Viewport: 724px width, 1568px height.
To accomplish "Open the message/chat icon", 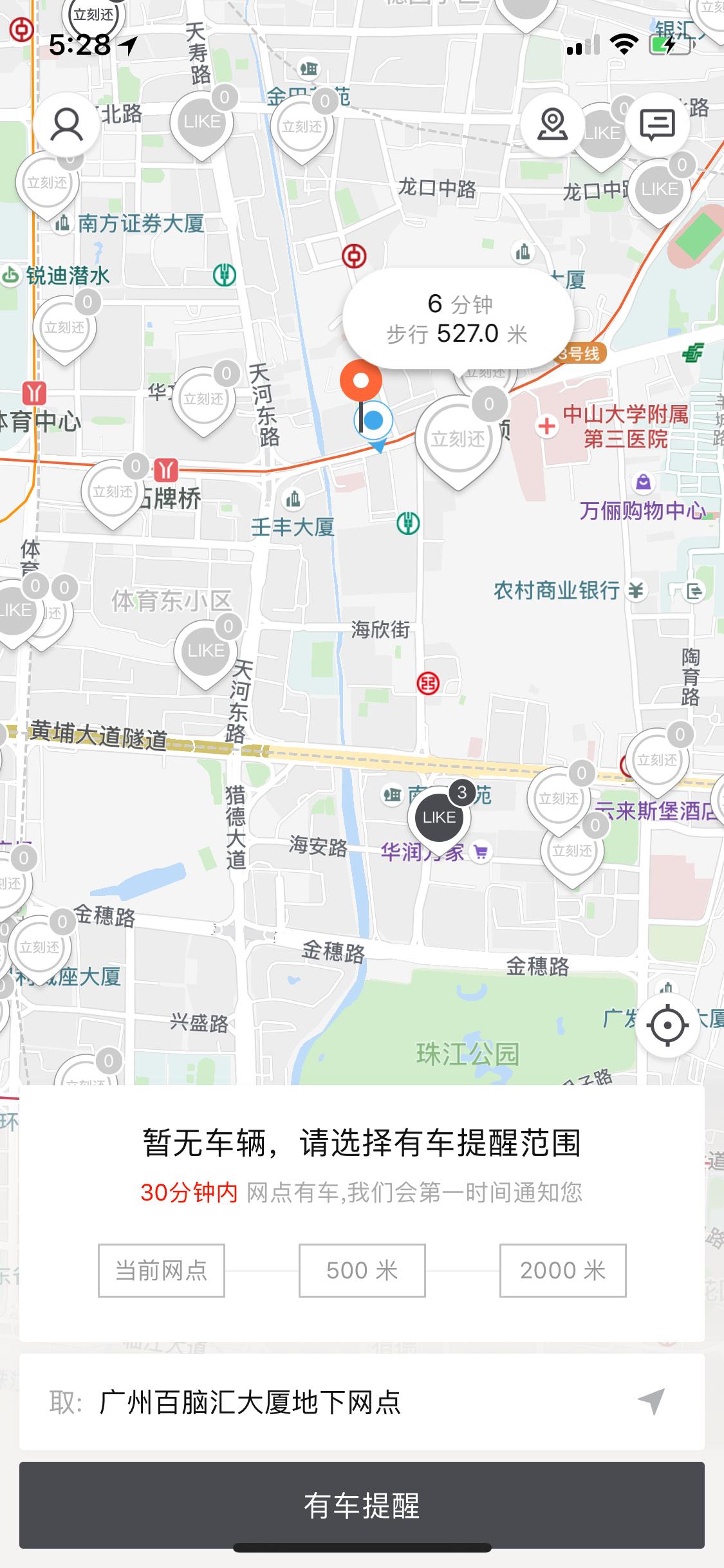I will point(656,124).
